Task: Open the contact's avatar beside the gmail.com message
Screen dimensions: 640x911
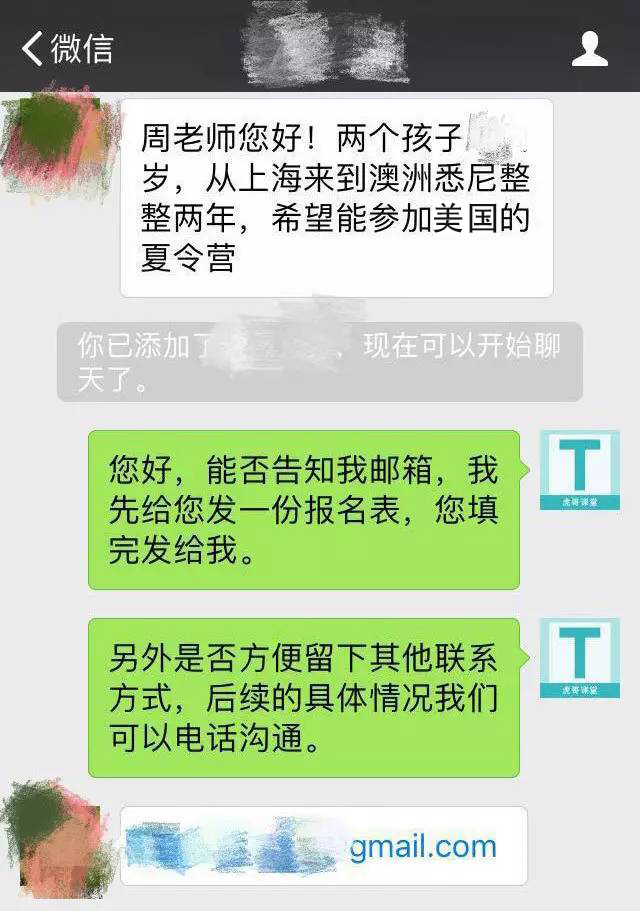Action: pos(54,840)
